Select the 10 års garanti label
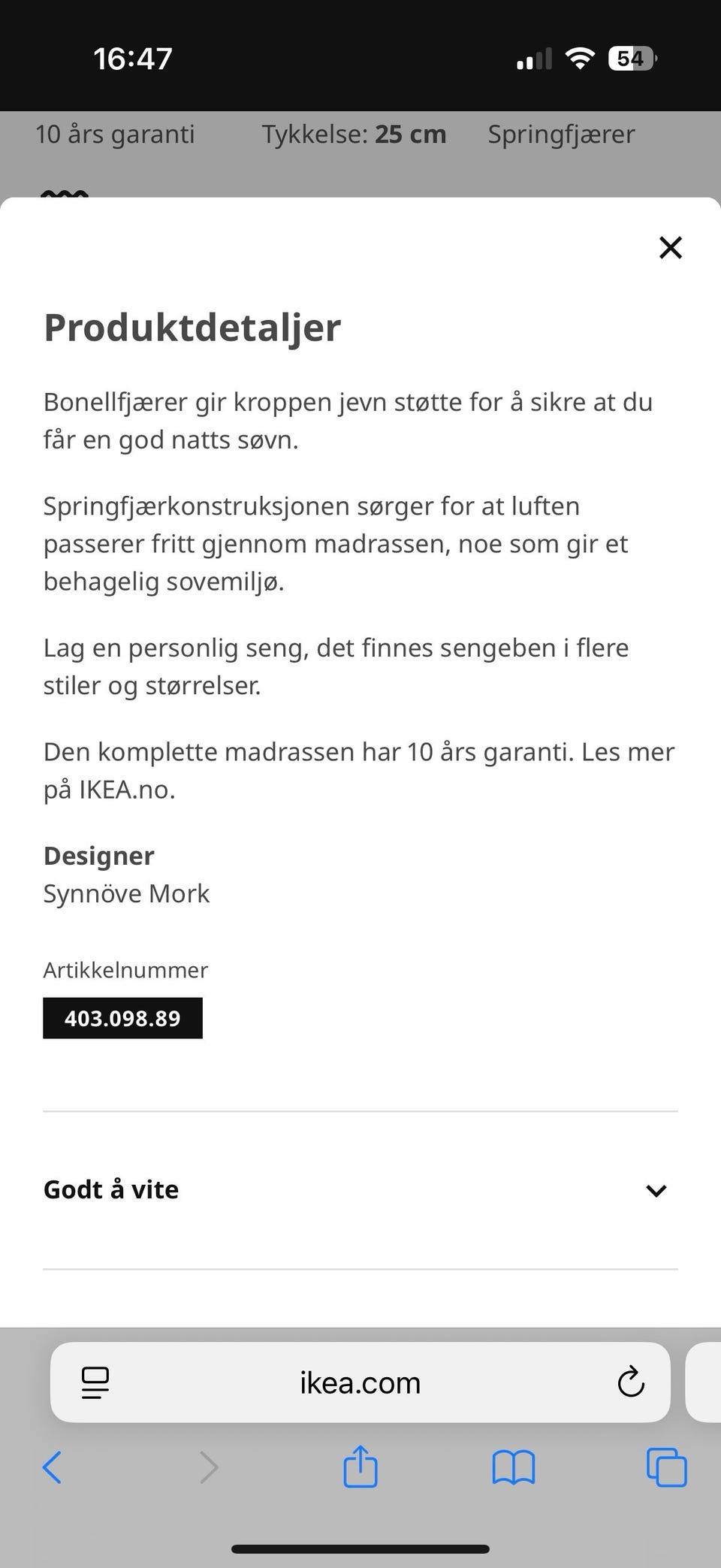Screen dimensions: 721x1568 [x=116, y=134]
